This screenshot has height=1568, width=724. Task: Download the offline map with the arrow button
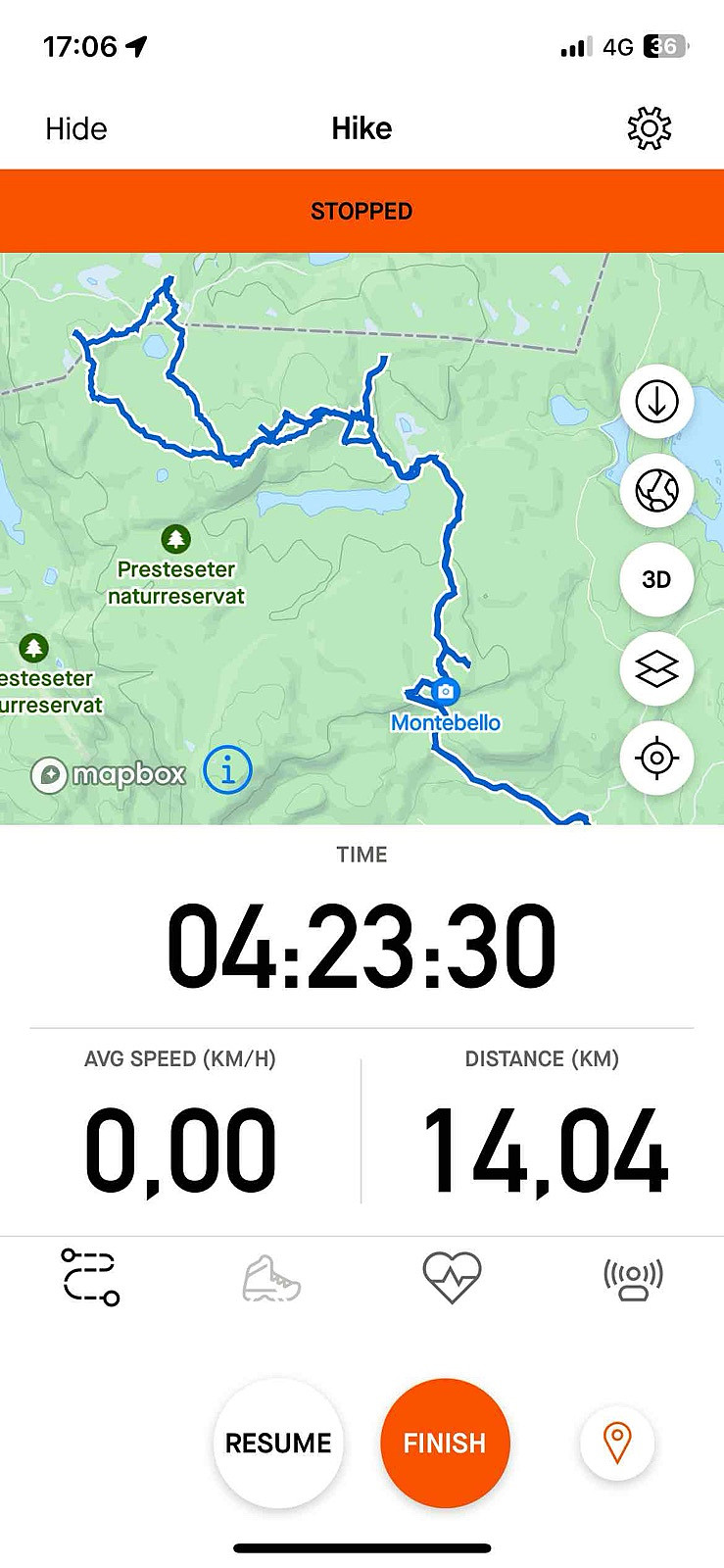pos(656,402)
